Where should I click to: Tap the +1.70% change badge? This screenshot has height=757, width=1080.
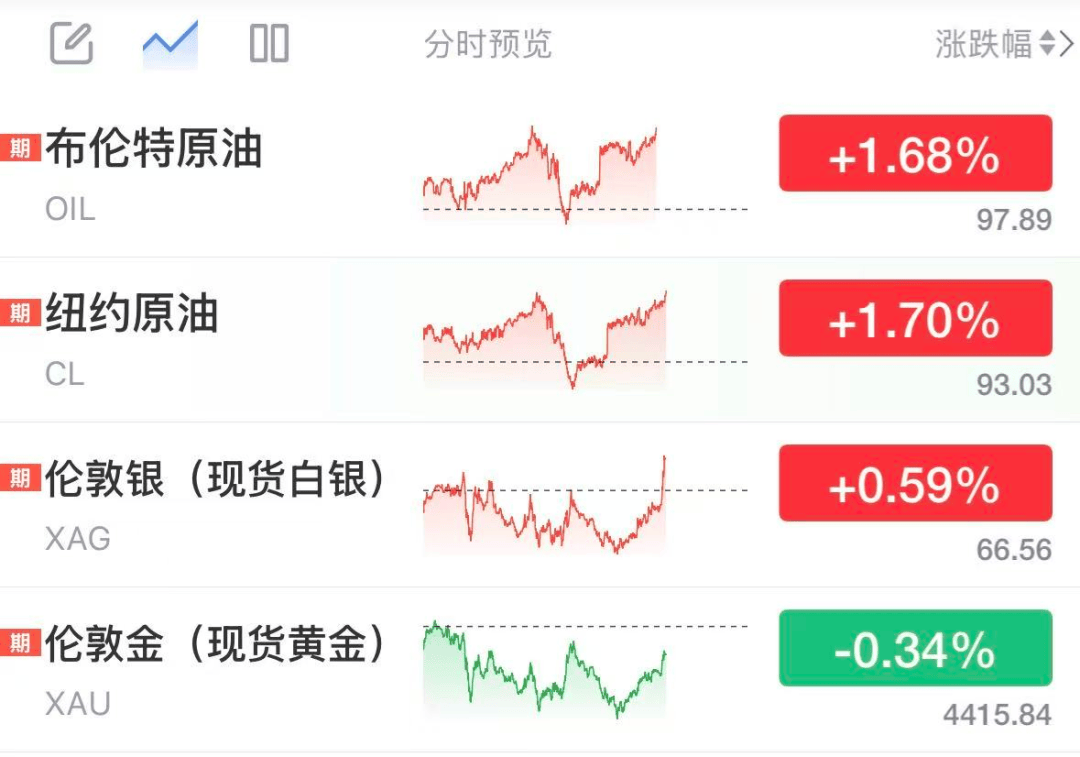pyautogui.click(x=915, y=318)
